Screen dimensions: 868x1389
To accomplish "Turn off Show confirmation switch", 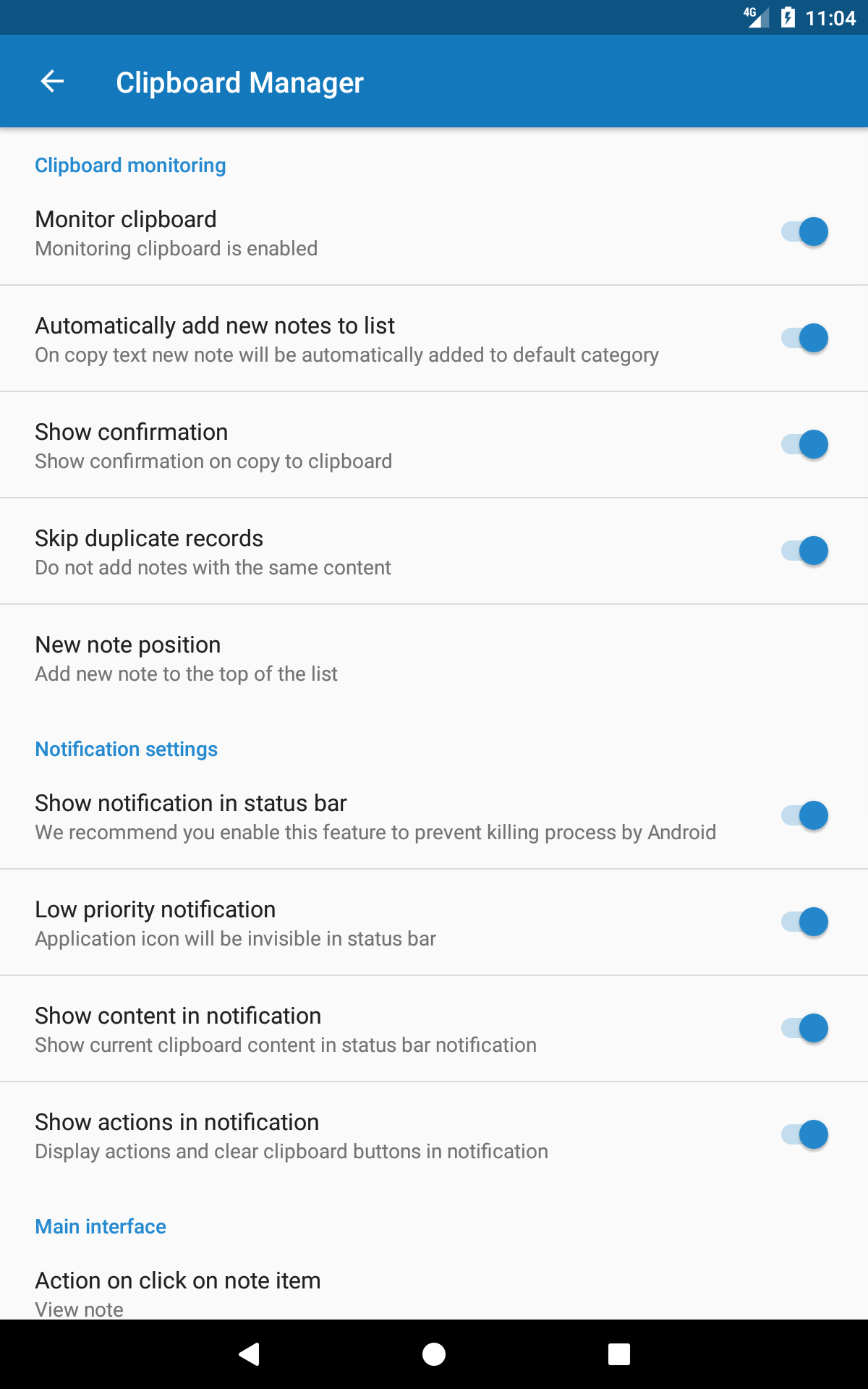I will click(x=804, y=445).
